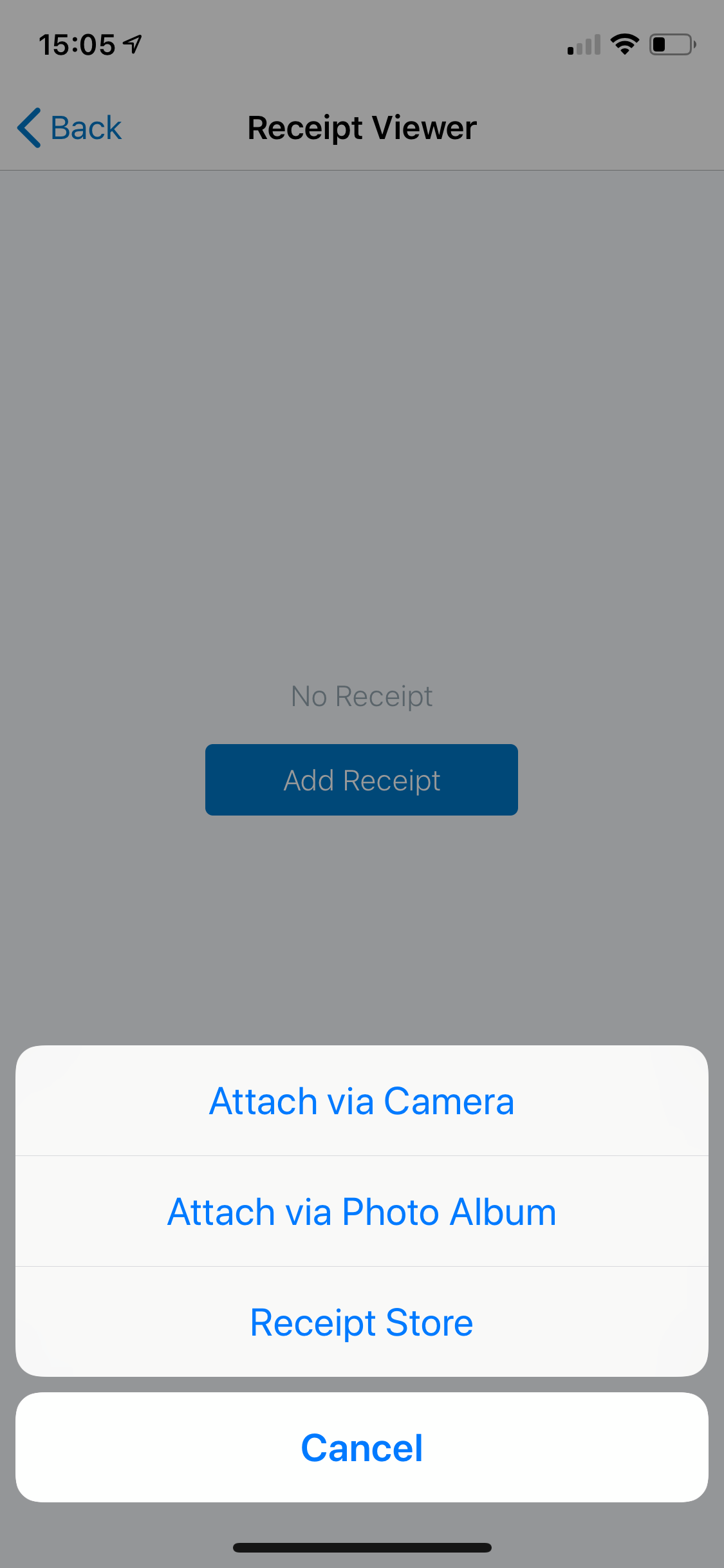Choose Attach via Camera

[362, 1101]
